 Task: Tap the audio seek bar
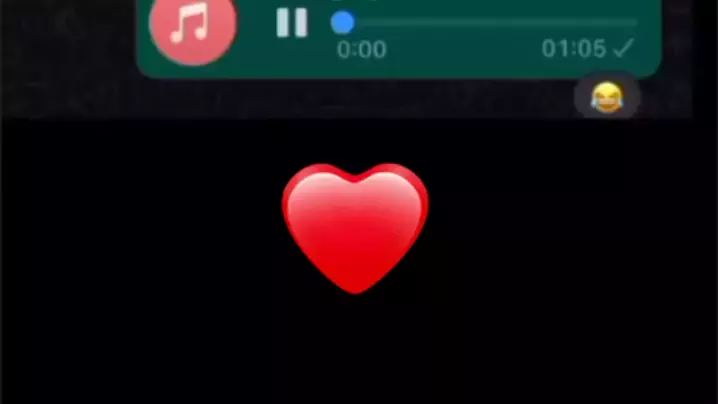coord(490,22)
